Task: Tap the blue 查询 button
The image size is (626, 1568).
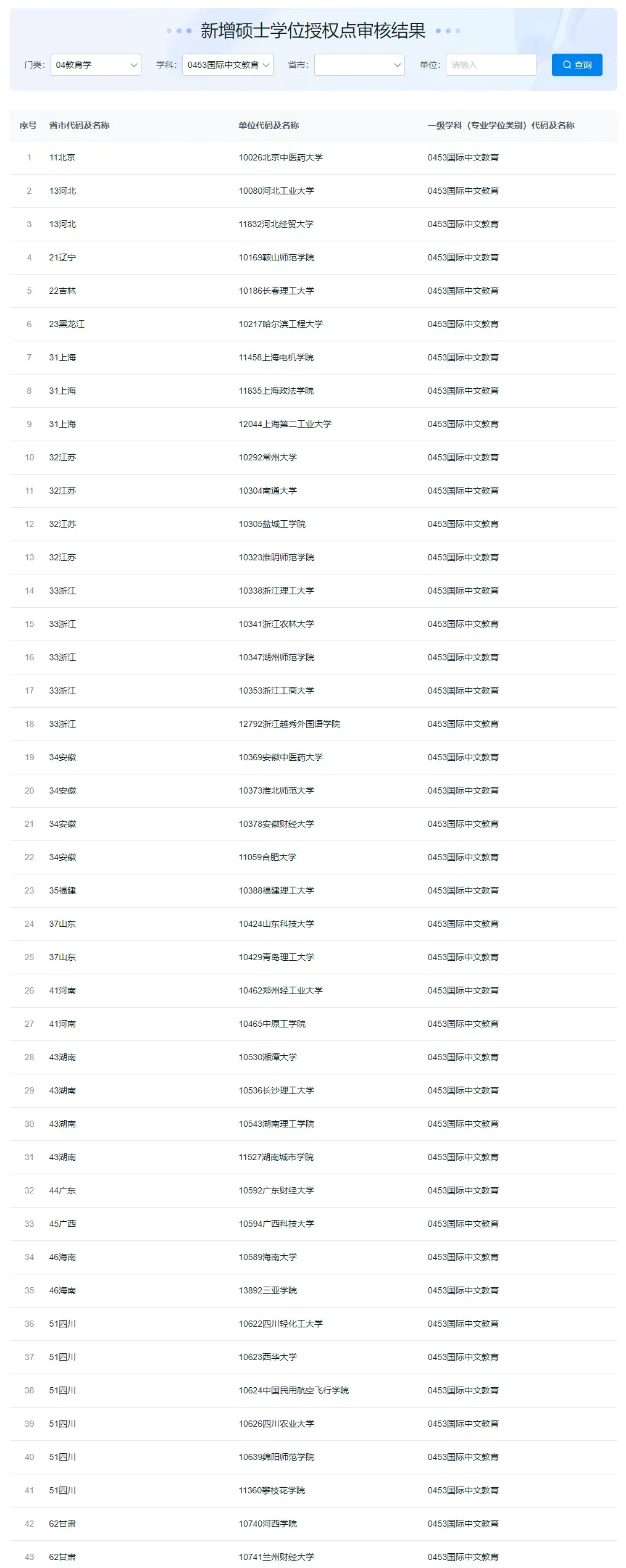Action: (x=577, y=65)
